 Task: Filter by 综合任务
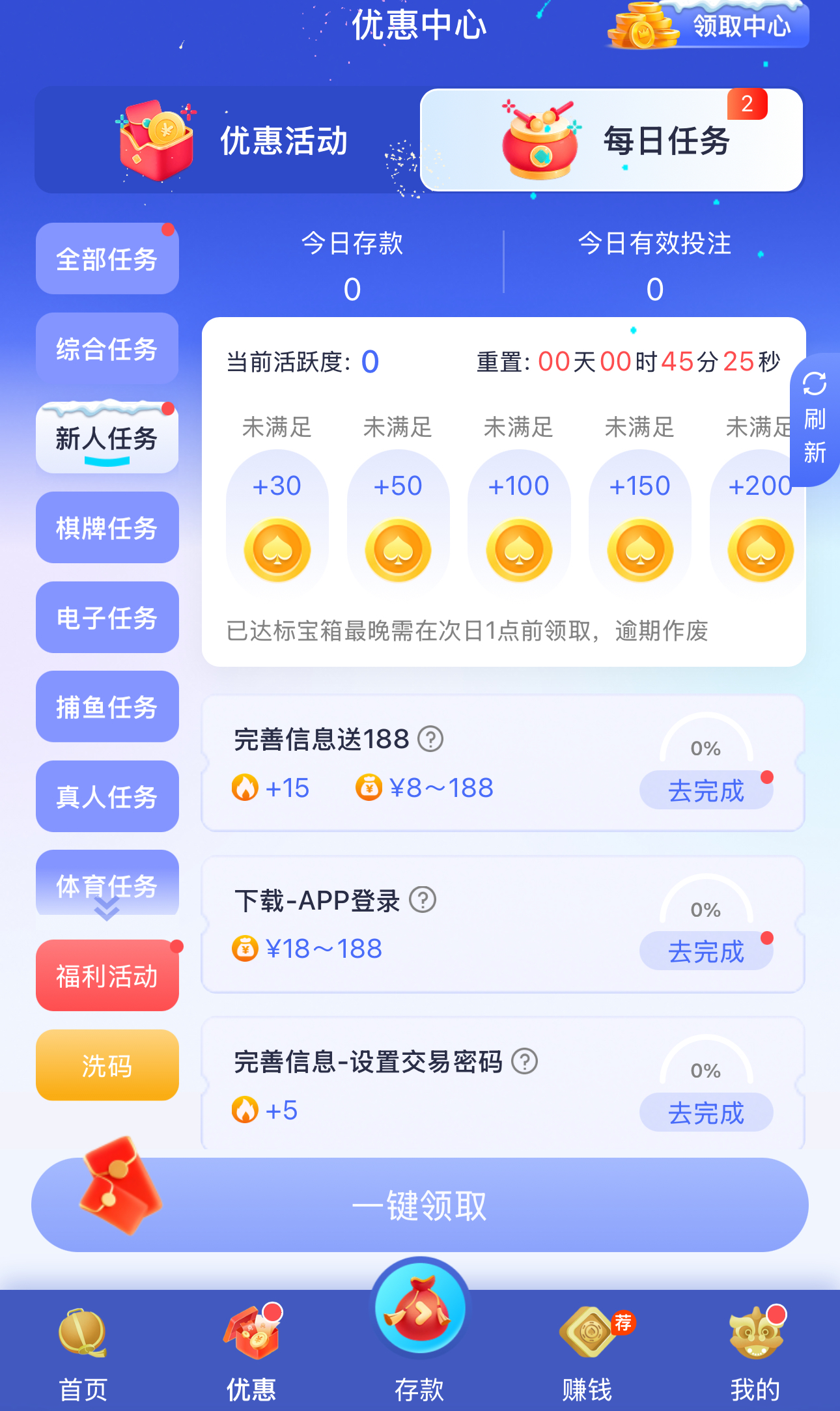click(107, 349)
